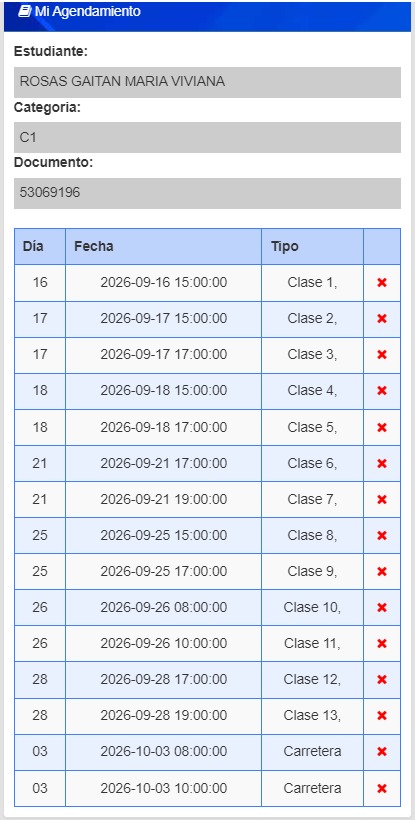Remove the Clase 12 scheduled class
This screenshot has width=415, height=820.
pyautogui.click(x=382, y=679)
